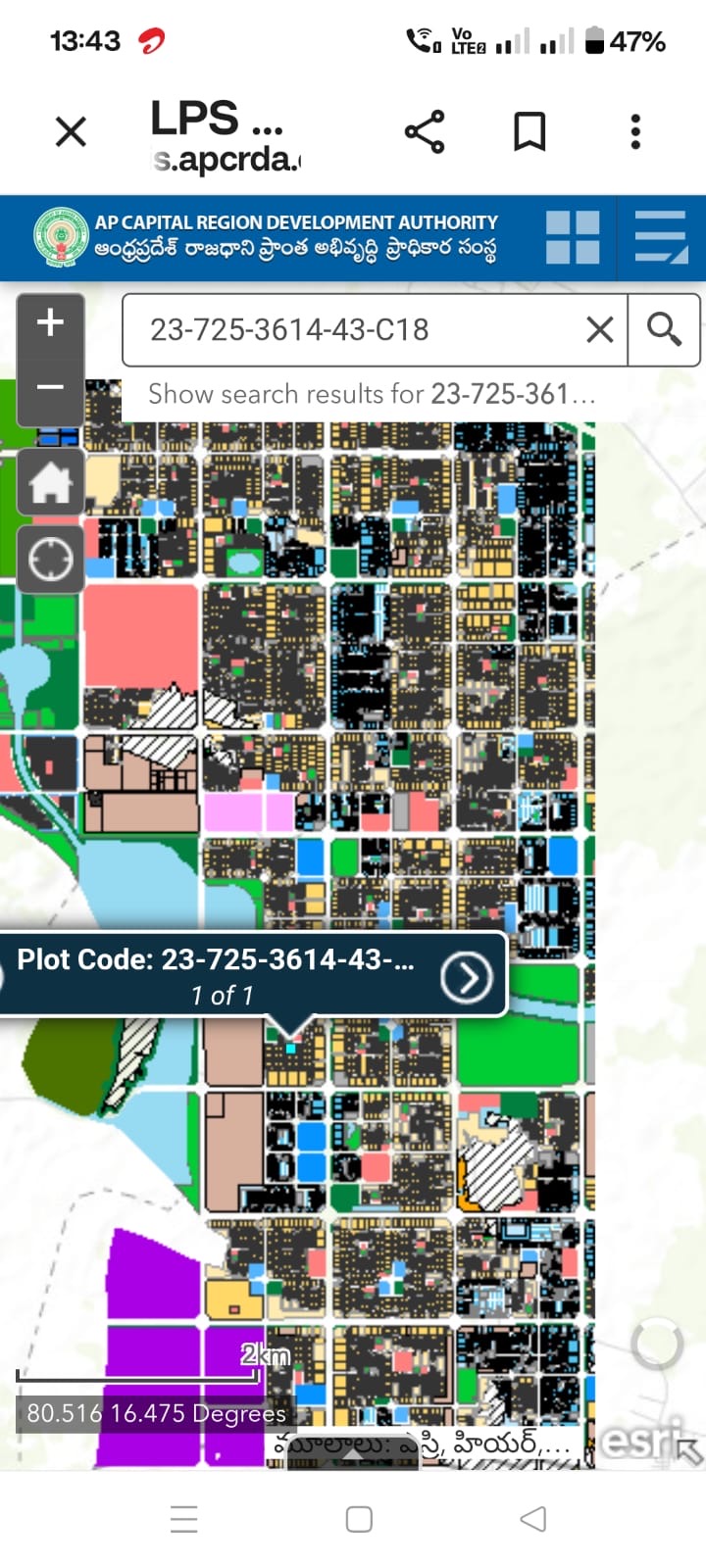Run the search using the magnifier icon
Viewport: 706px width, 1568px height.
click(665, 330)
